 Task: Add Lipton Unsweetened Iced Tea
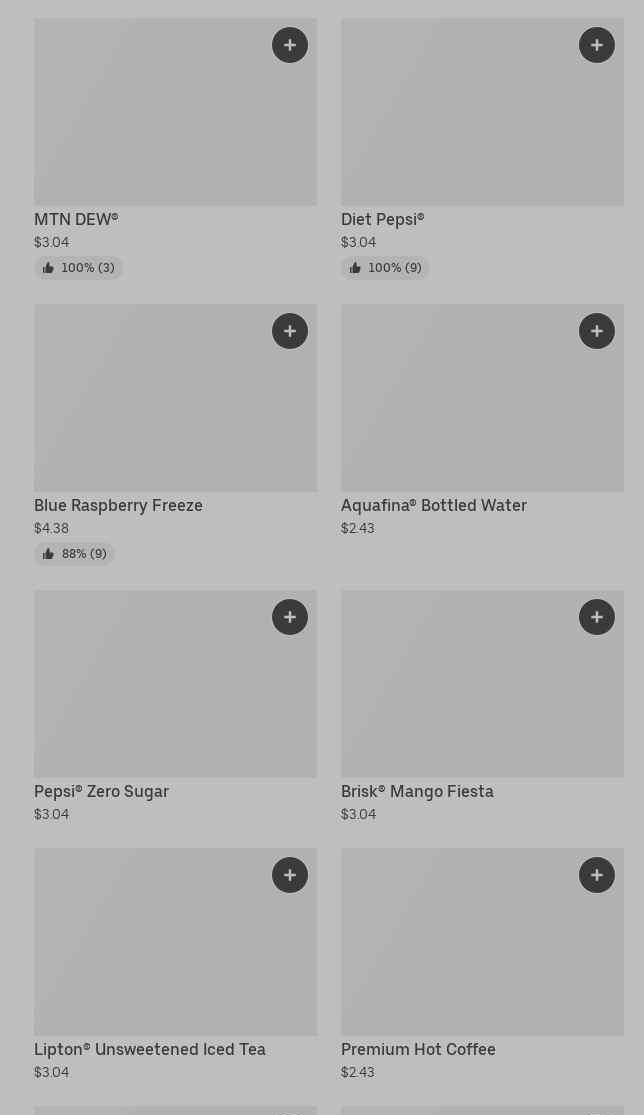290,875
